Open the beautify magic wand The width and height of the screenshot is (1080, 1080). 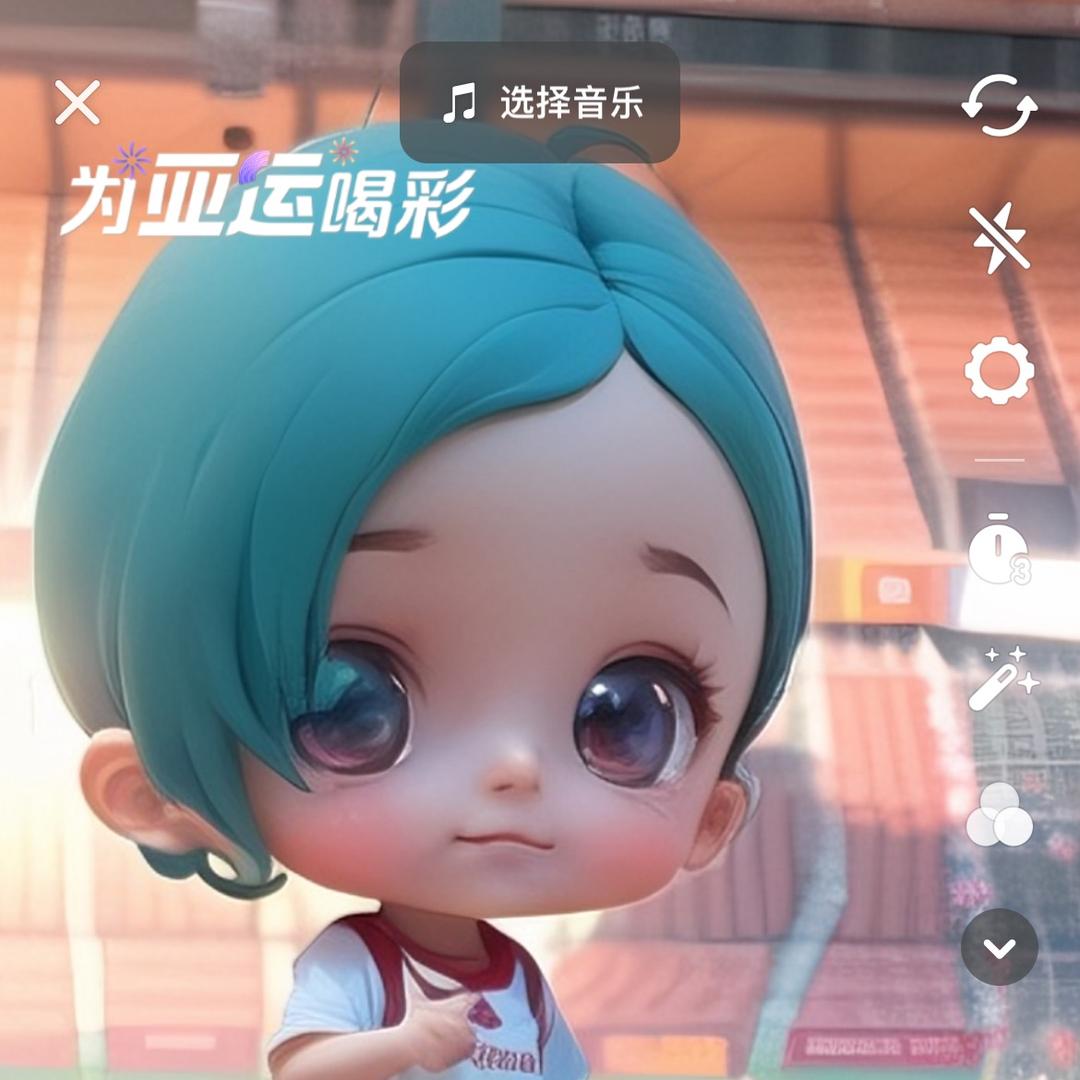(1004, 678)
